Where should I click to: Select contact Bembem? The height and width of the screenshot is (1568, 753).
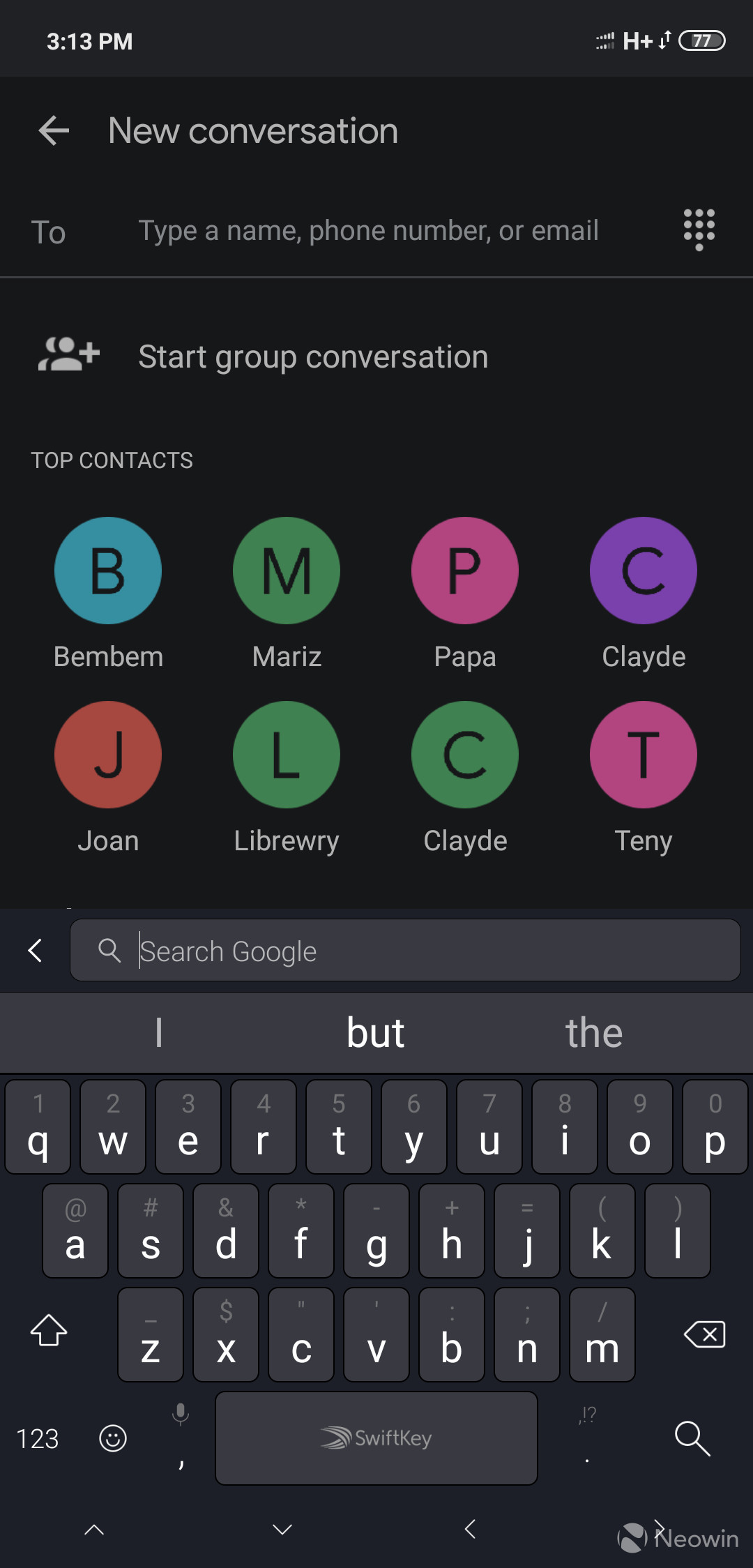108,571
